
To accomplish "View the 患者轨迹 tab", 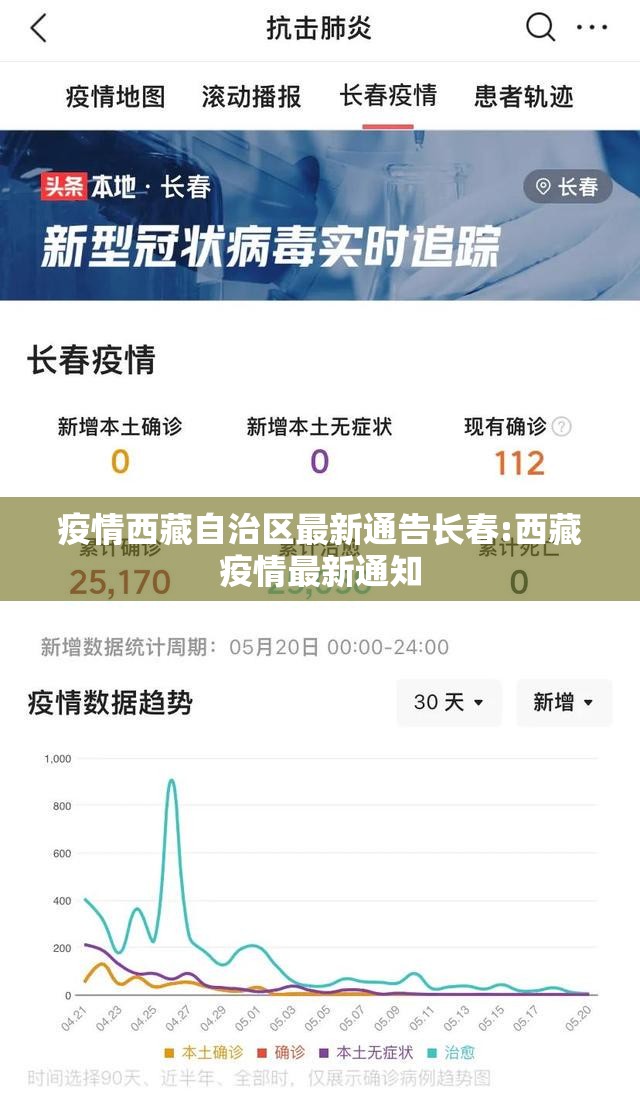I will click(524, 96).
